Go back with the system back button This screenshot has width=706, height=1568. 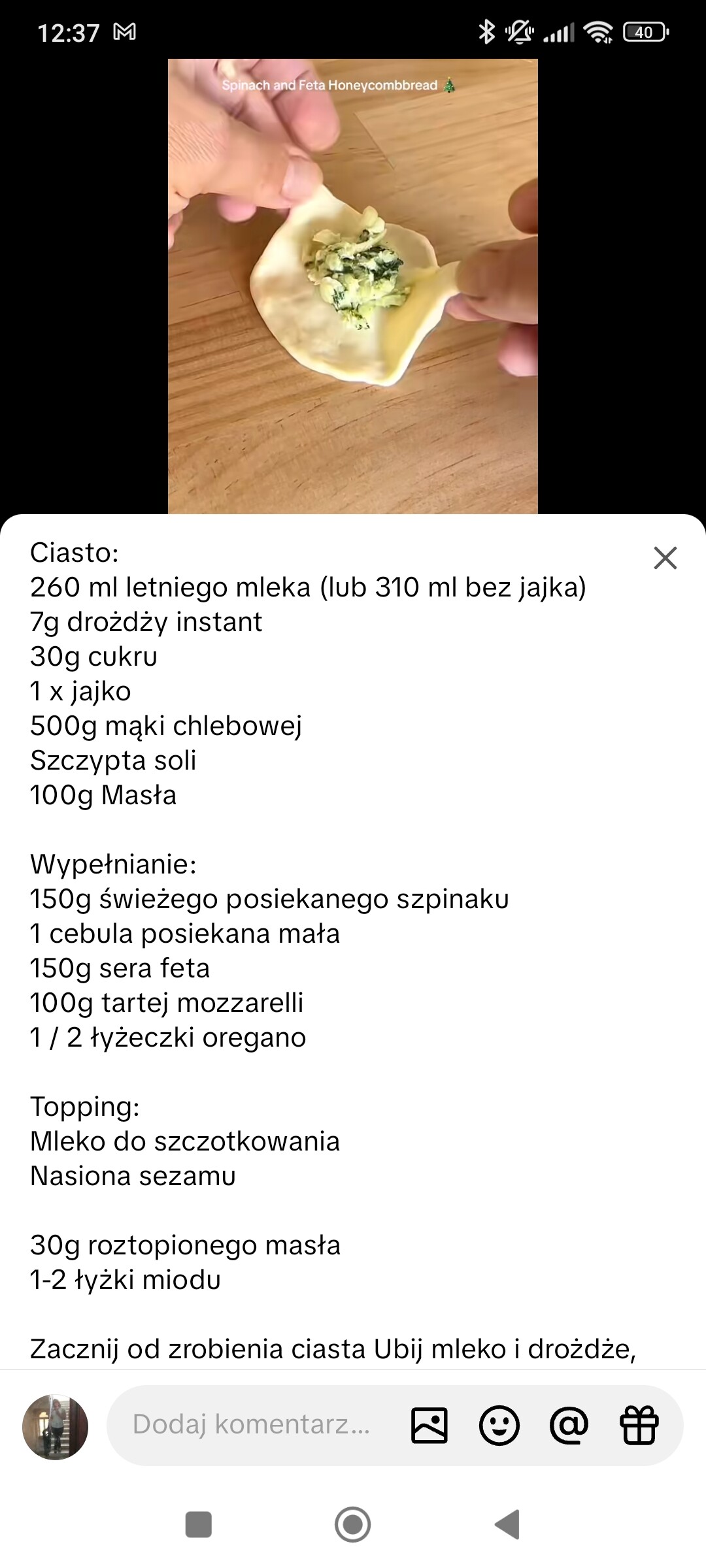[507, 1525]
